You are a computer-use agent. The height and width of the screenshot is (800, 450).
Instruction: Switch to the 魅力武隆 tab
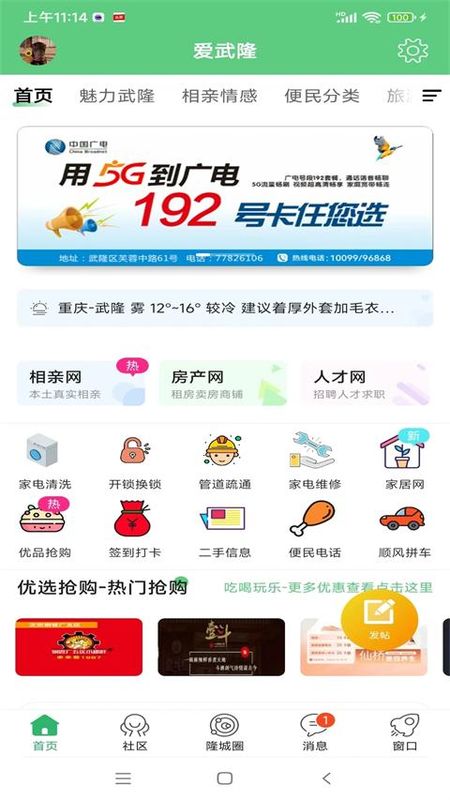coord(117,96)
